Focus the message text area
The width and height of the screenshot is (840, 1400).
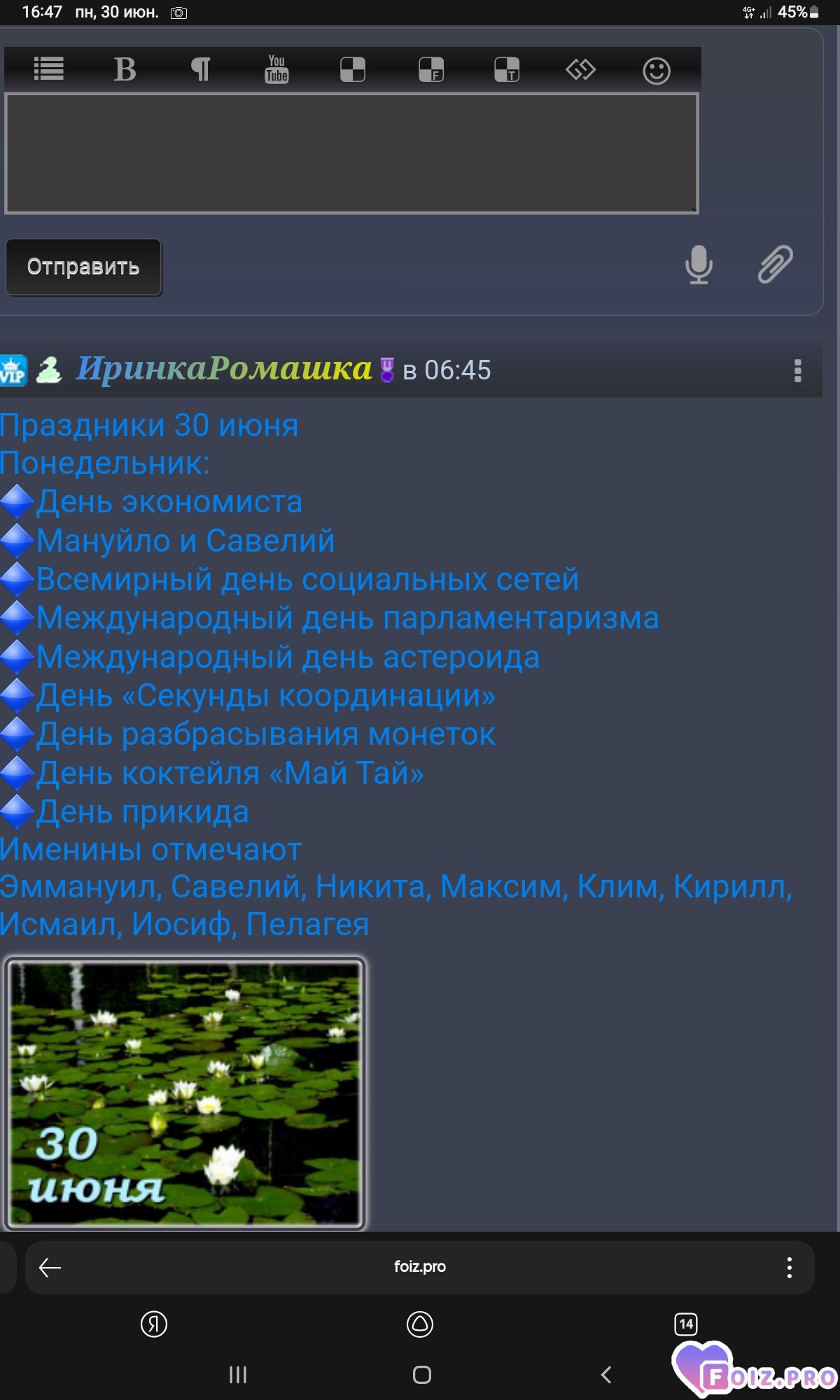pos(351,153)
